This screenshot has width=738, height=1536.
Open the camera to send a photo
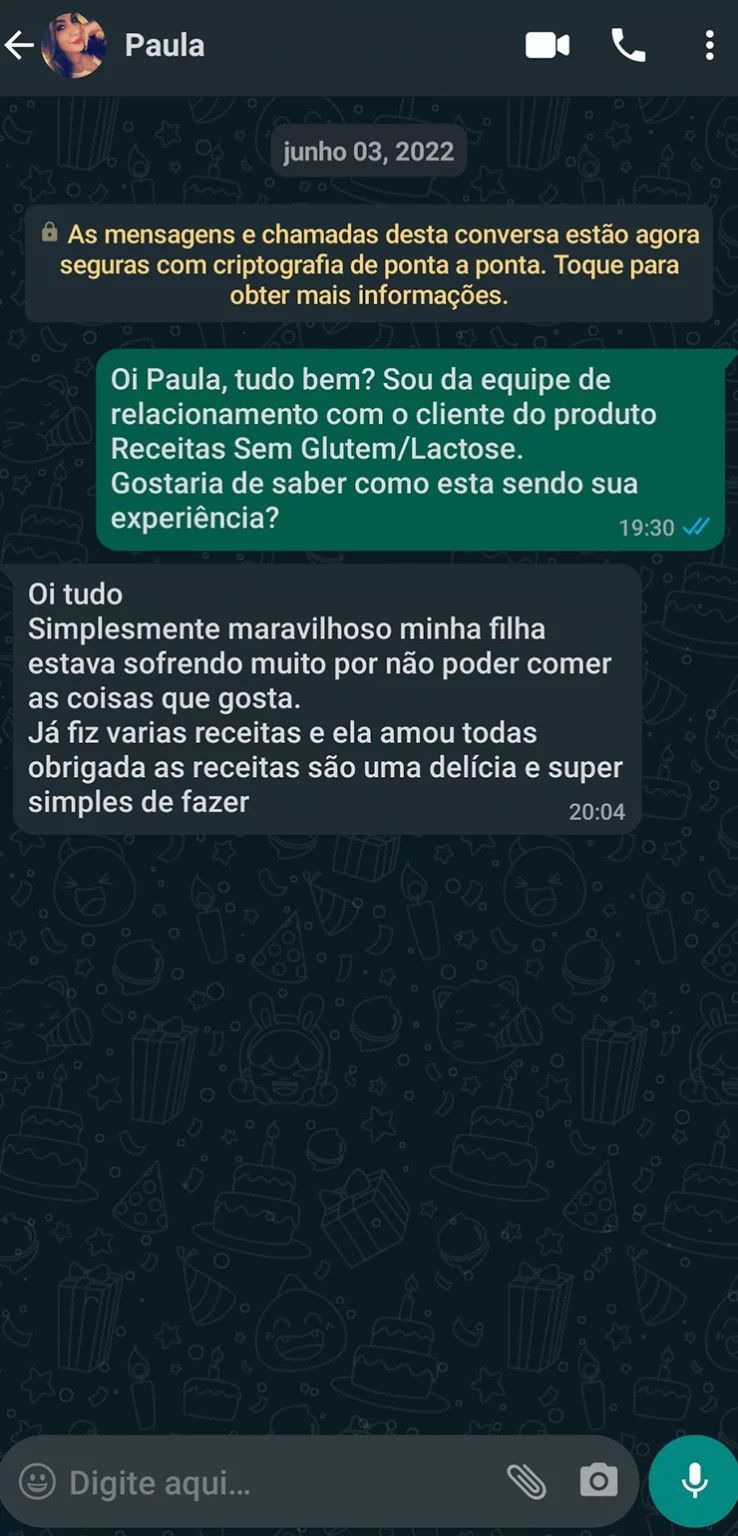[598, 1481]
